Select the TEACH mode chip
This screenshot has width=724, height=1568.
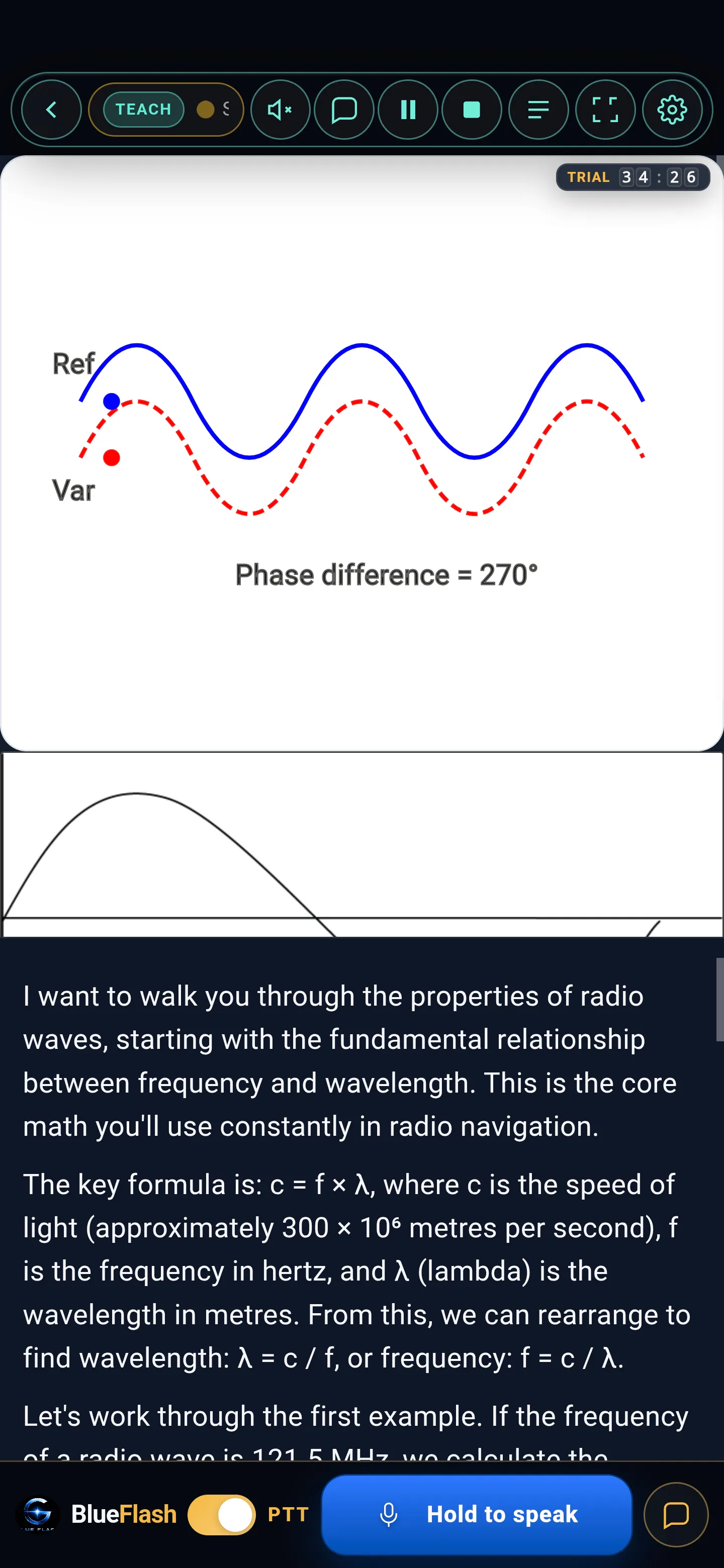144,110
